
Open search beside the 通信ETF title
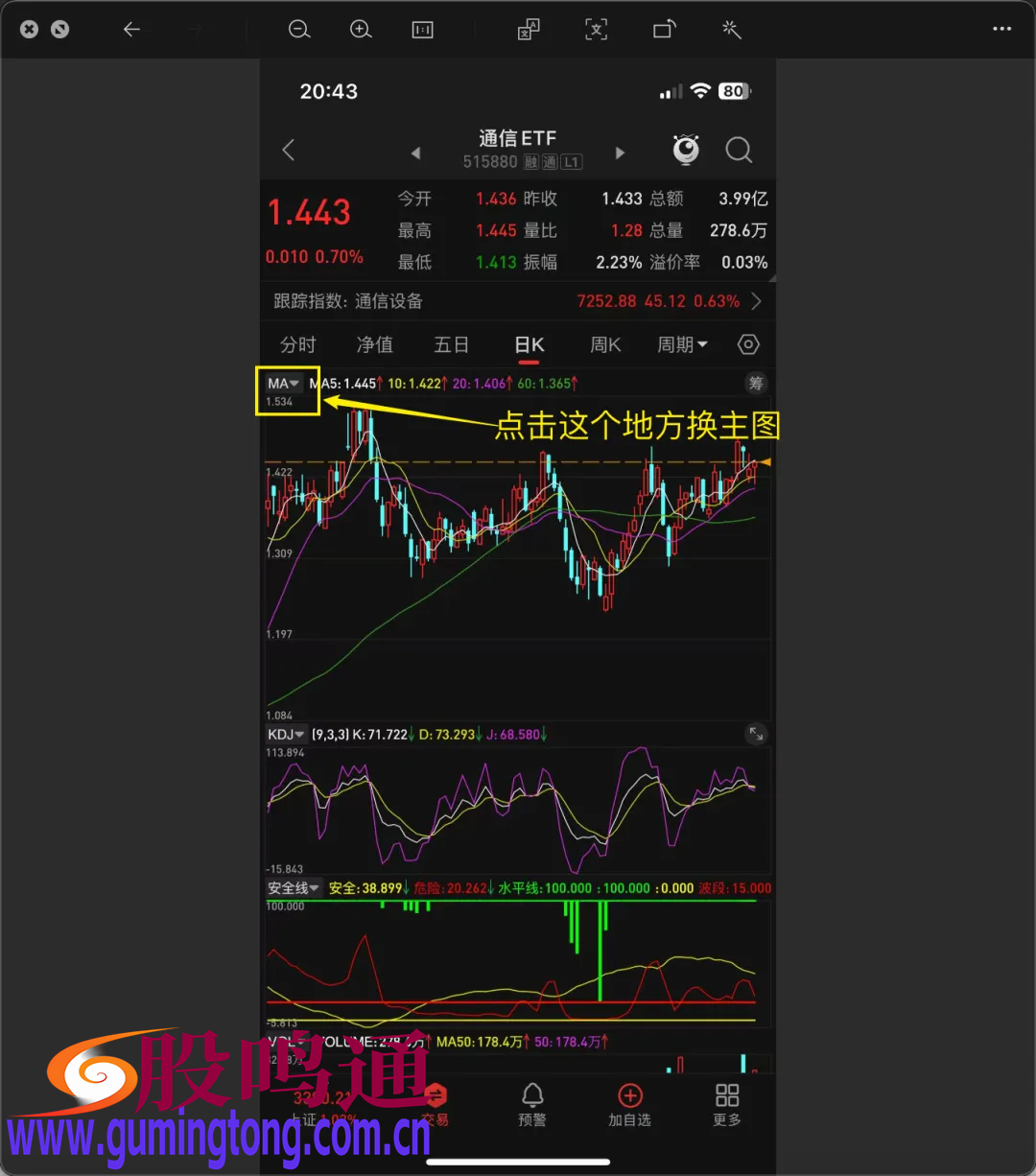click(x=739, y=150)
